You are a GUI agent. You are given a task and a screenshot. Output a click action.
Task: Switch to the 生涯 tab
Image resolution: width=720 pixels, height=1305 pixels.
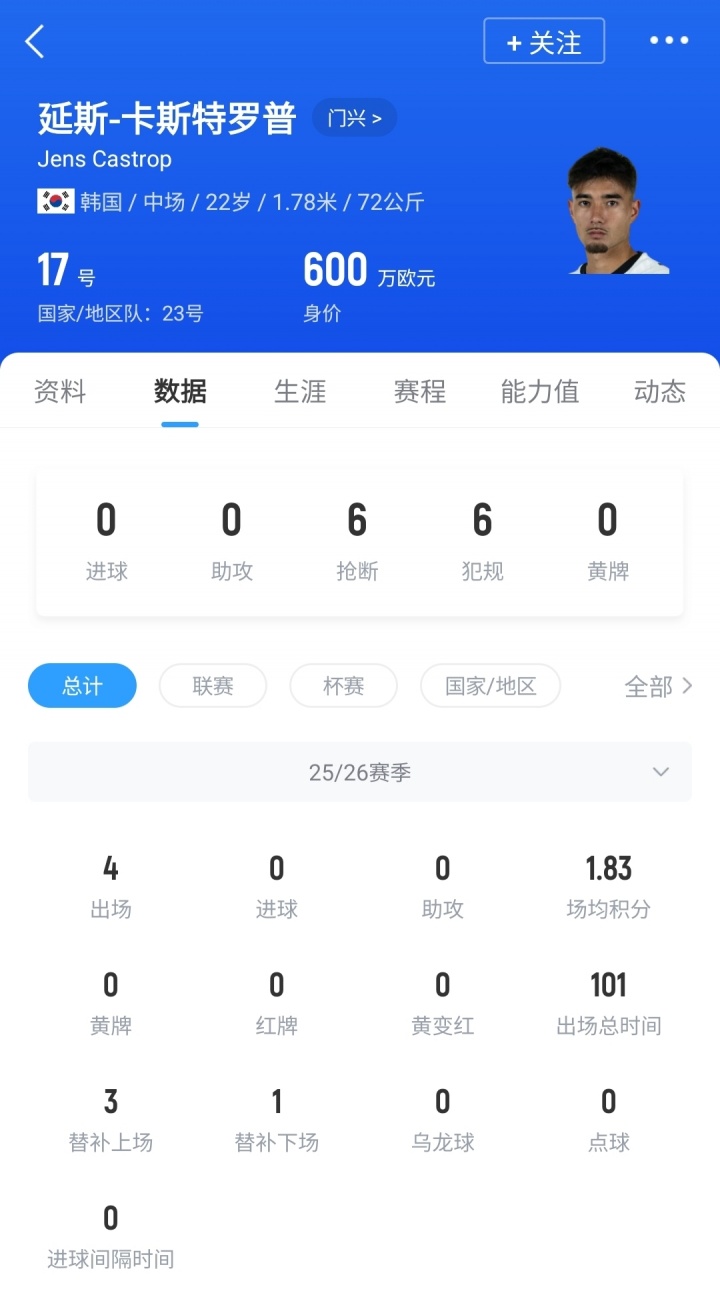click(x=300, y=391)
